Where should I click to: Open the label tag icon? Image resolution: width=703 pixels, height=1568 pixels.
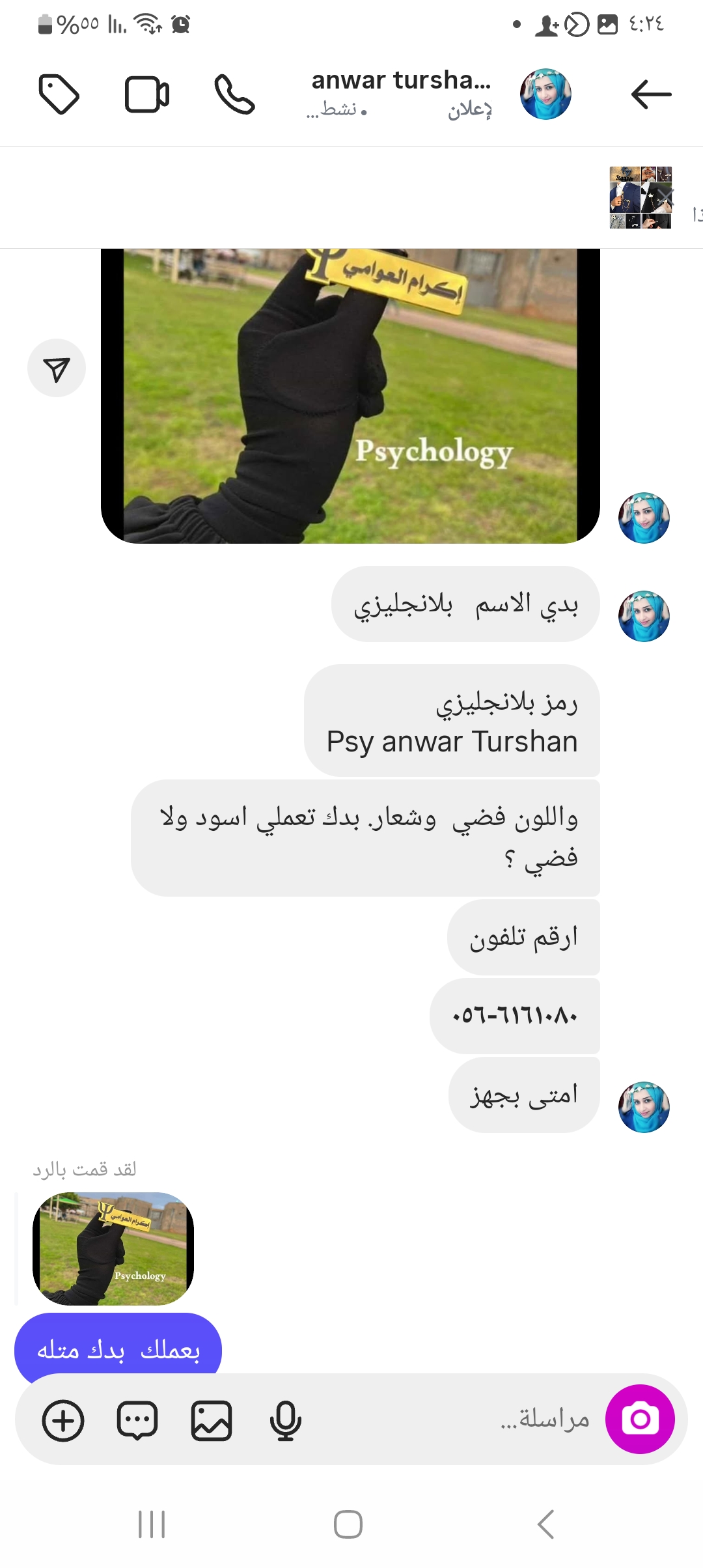[x=59, y=94]
